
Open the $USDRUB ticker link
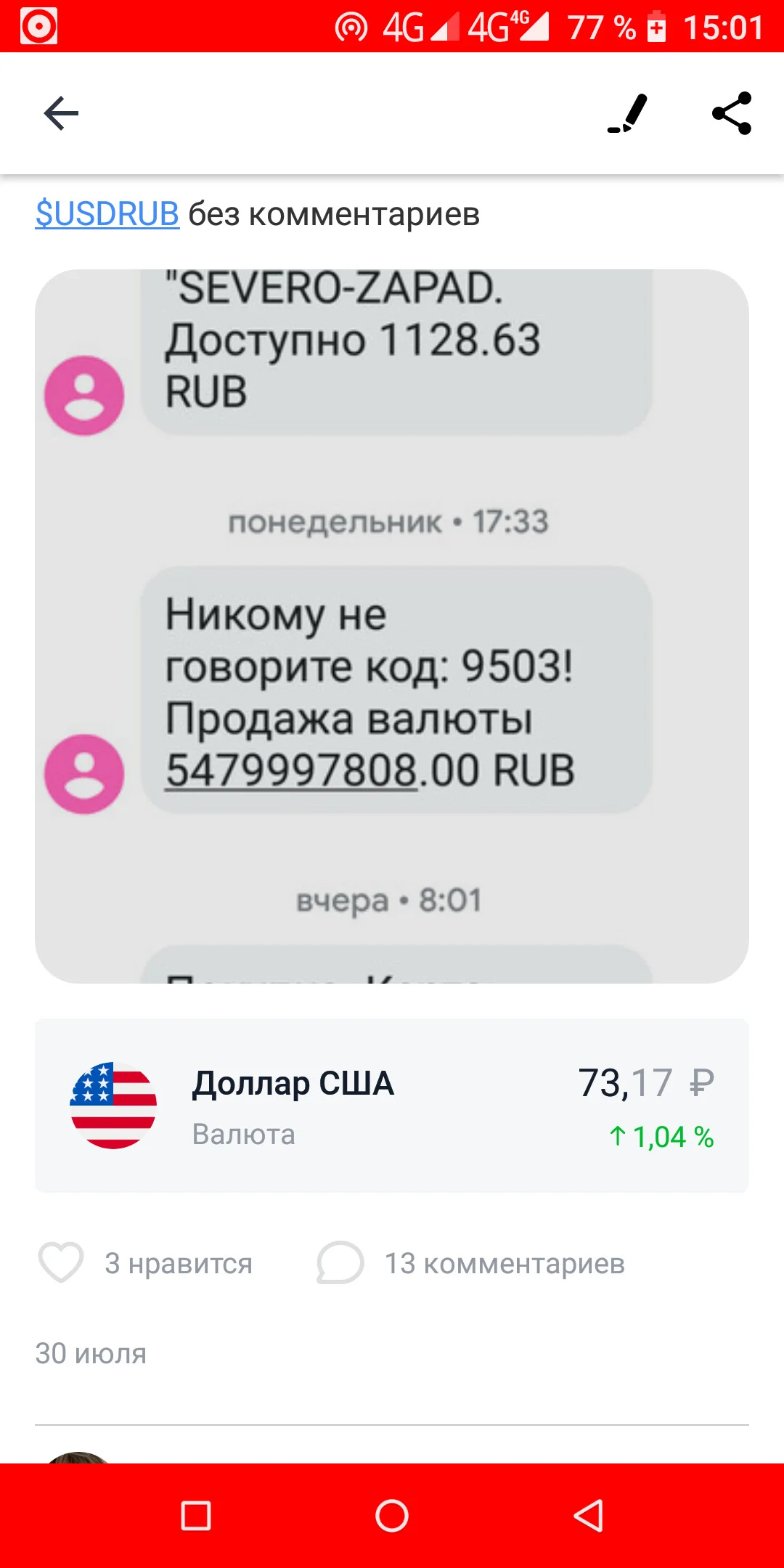107,213
